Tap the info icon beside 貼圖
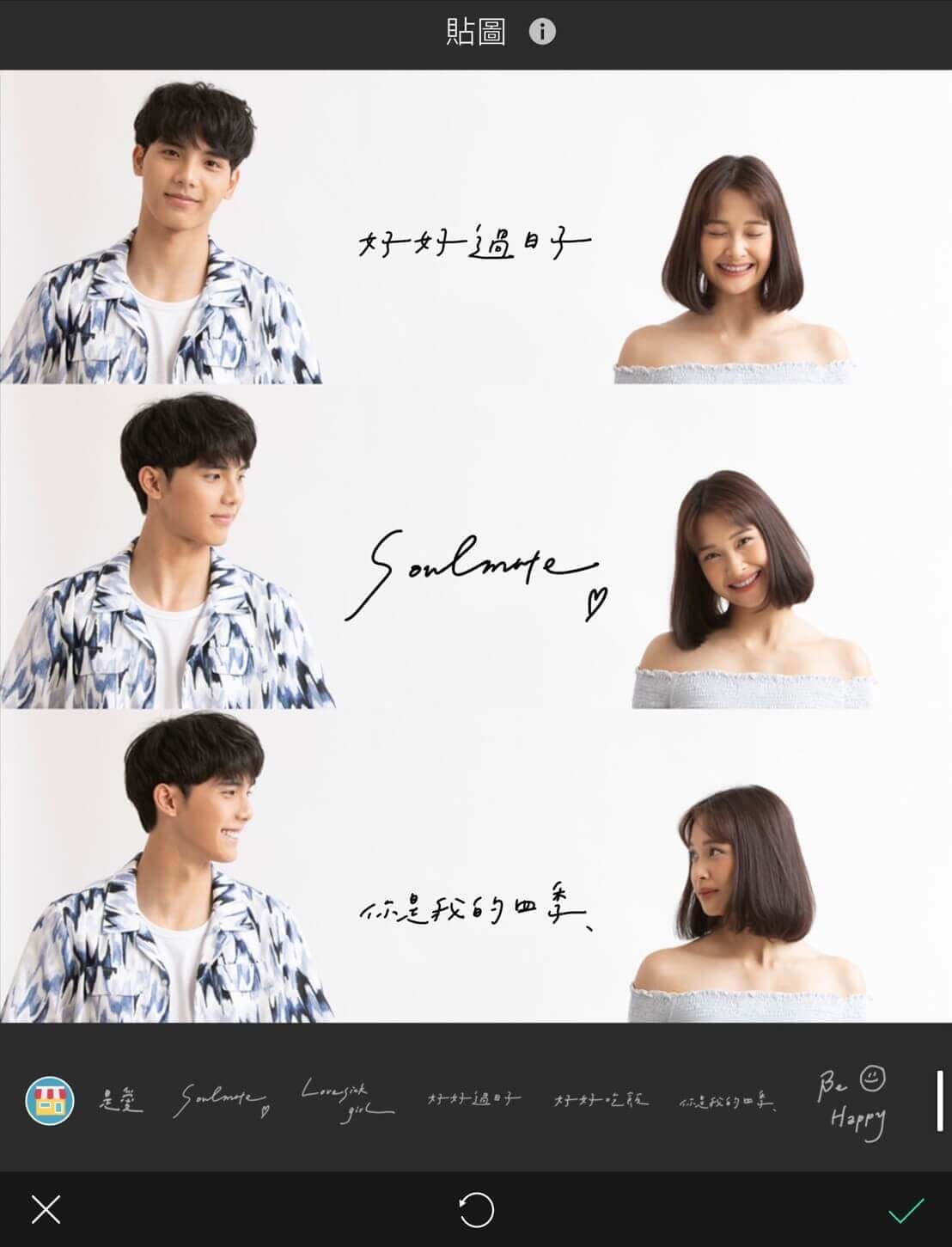Screen dimensions: 952x1247 click(542, 32)
